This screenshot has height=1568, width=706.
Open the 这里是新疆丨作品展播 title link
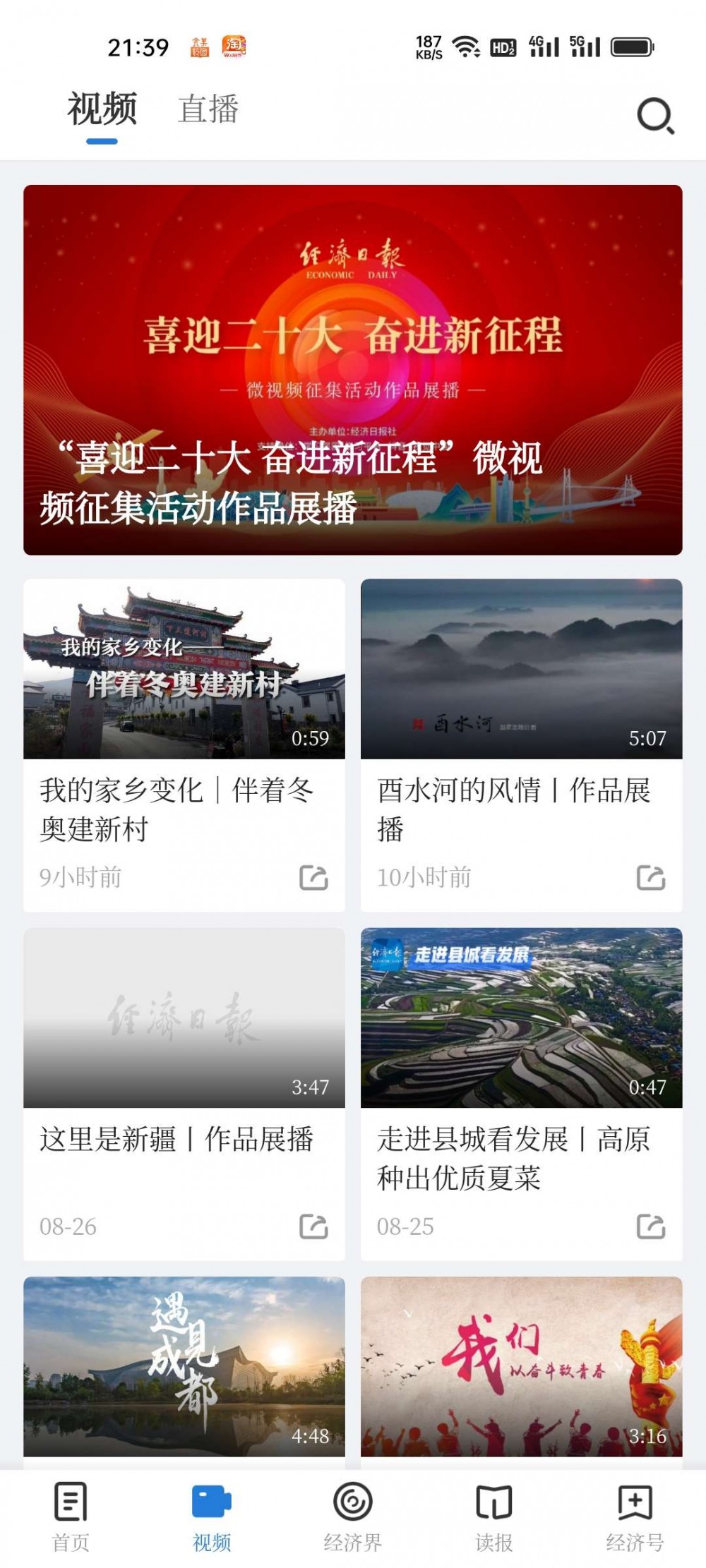click(x=180, y=1140)
